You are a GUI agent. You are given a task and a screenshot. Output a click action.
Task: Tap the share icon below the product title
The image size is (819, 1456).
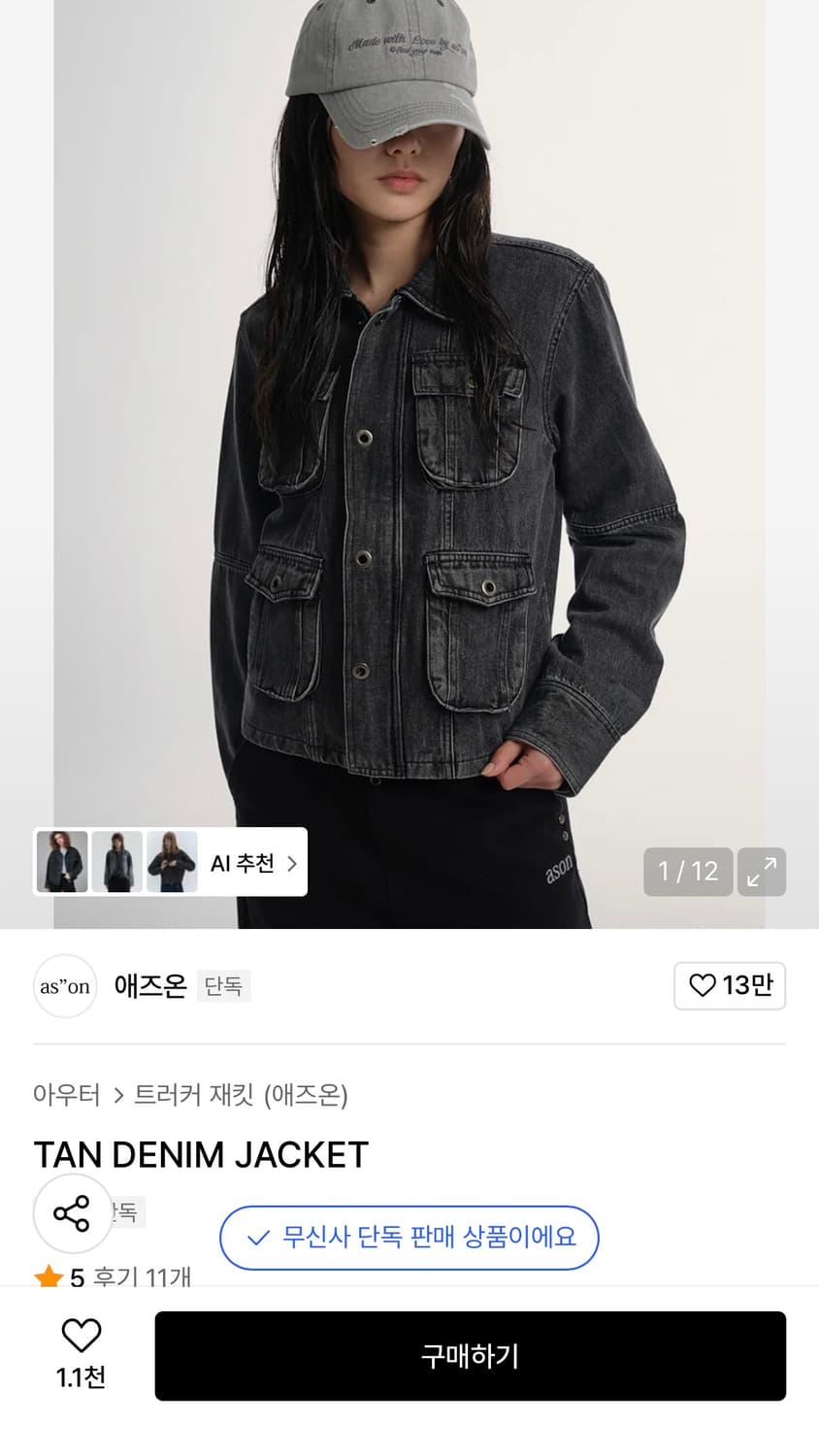point(73,1213)
